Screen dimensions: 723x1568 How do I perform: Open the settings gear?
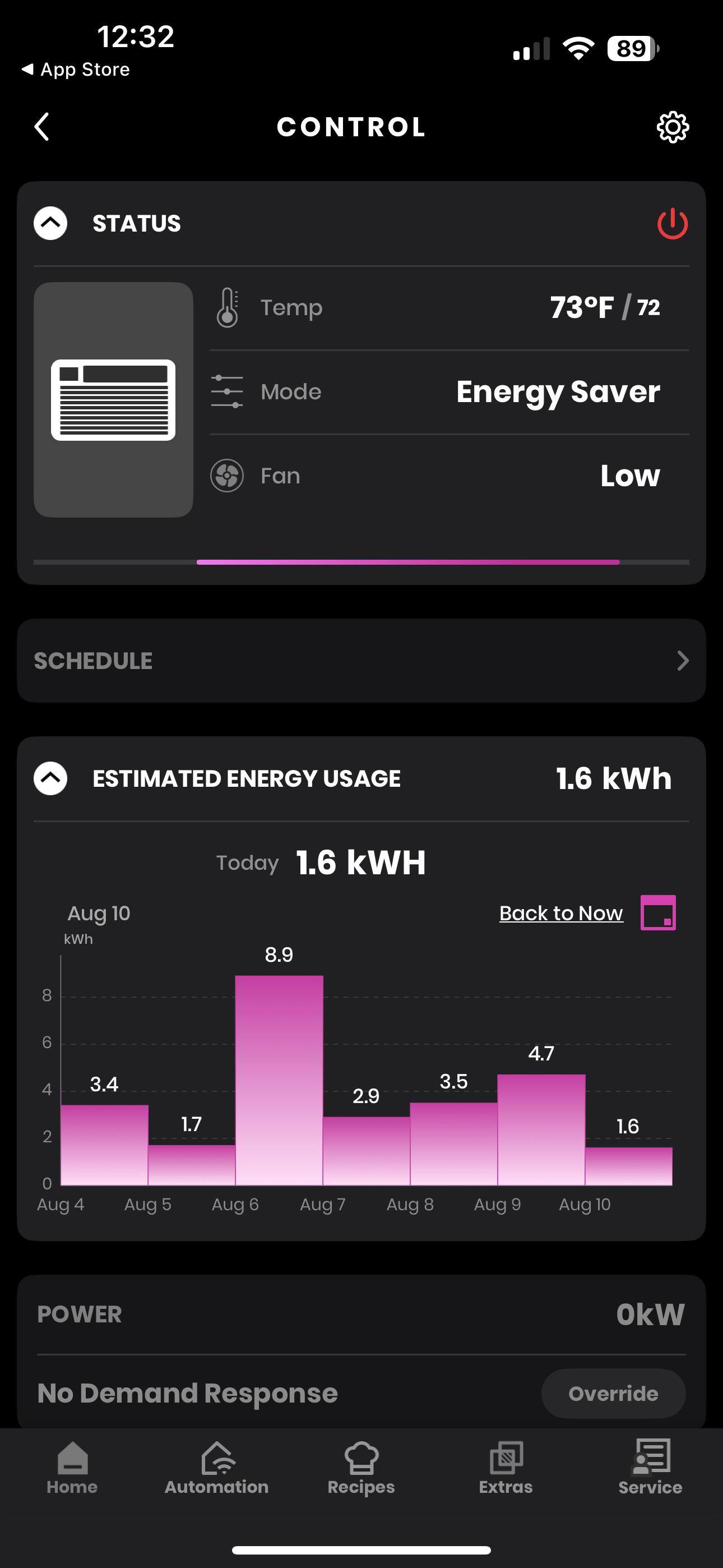[x=673, y=127]
